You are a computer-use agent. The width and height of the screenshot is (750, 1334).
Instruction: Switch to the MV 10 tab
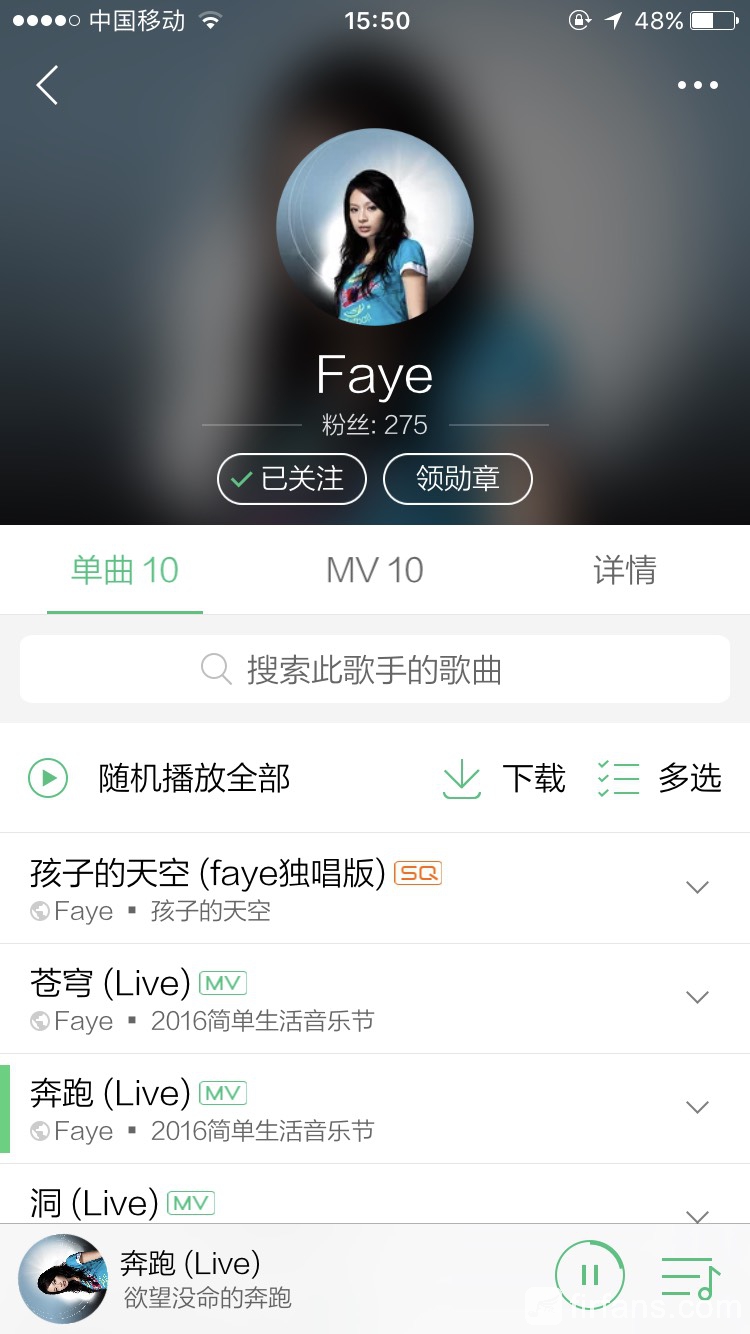tap(375, 570)
